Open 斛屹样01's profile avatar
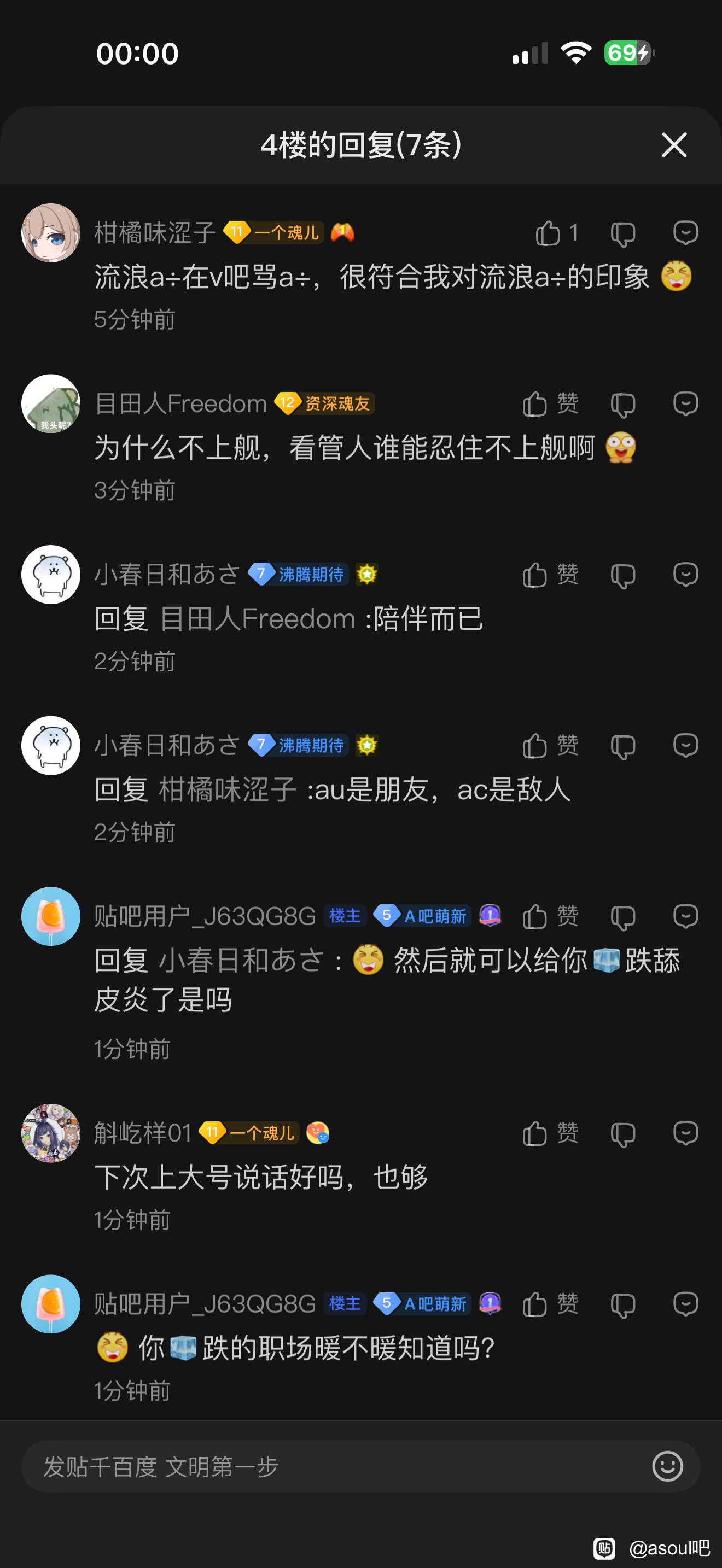Viewport: 722px width, 1568px height. point(51,1133)
